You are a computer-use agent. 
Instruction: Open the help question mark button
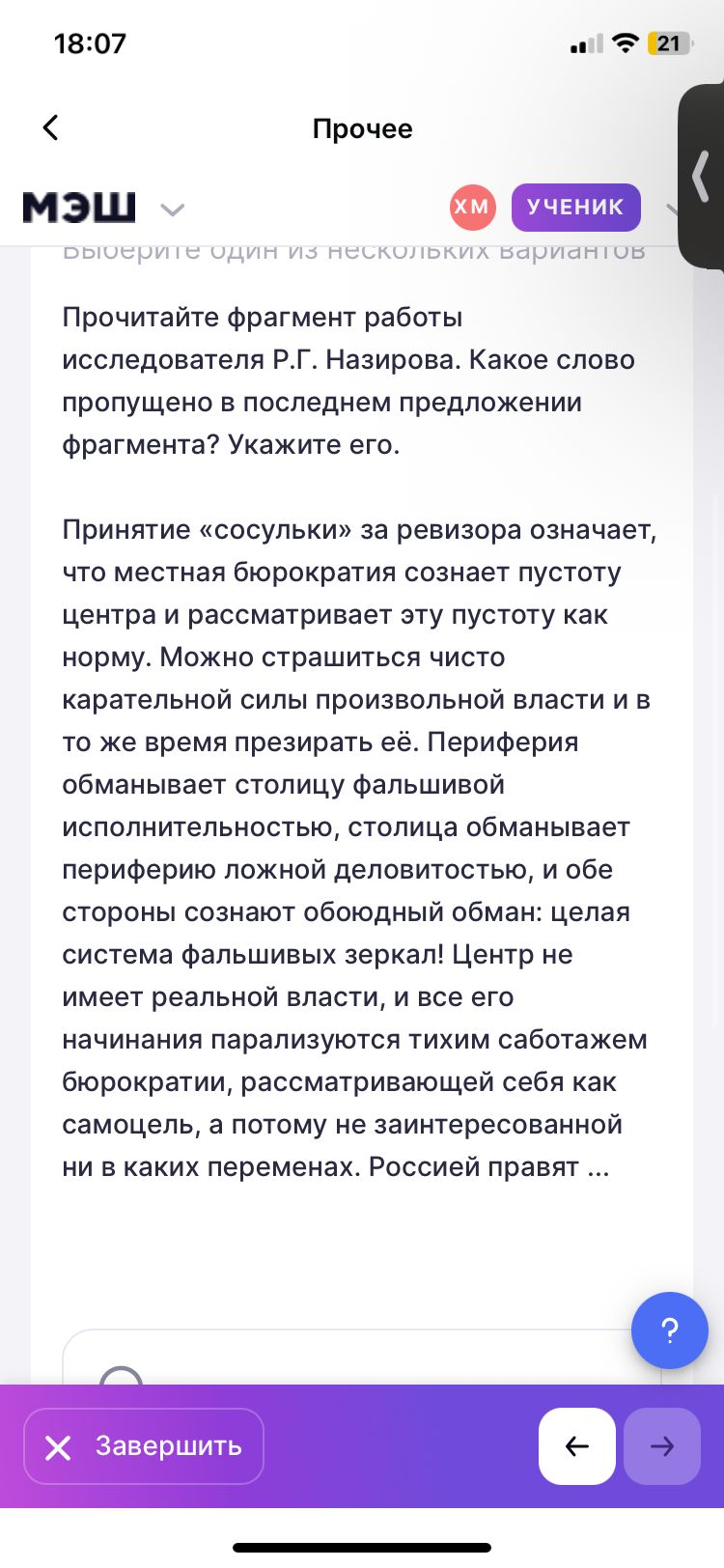pyautogui.click(x=669, y=1330)
